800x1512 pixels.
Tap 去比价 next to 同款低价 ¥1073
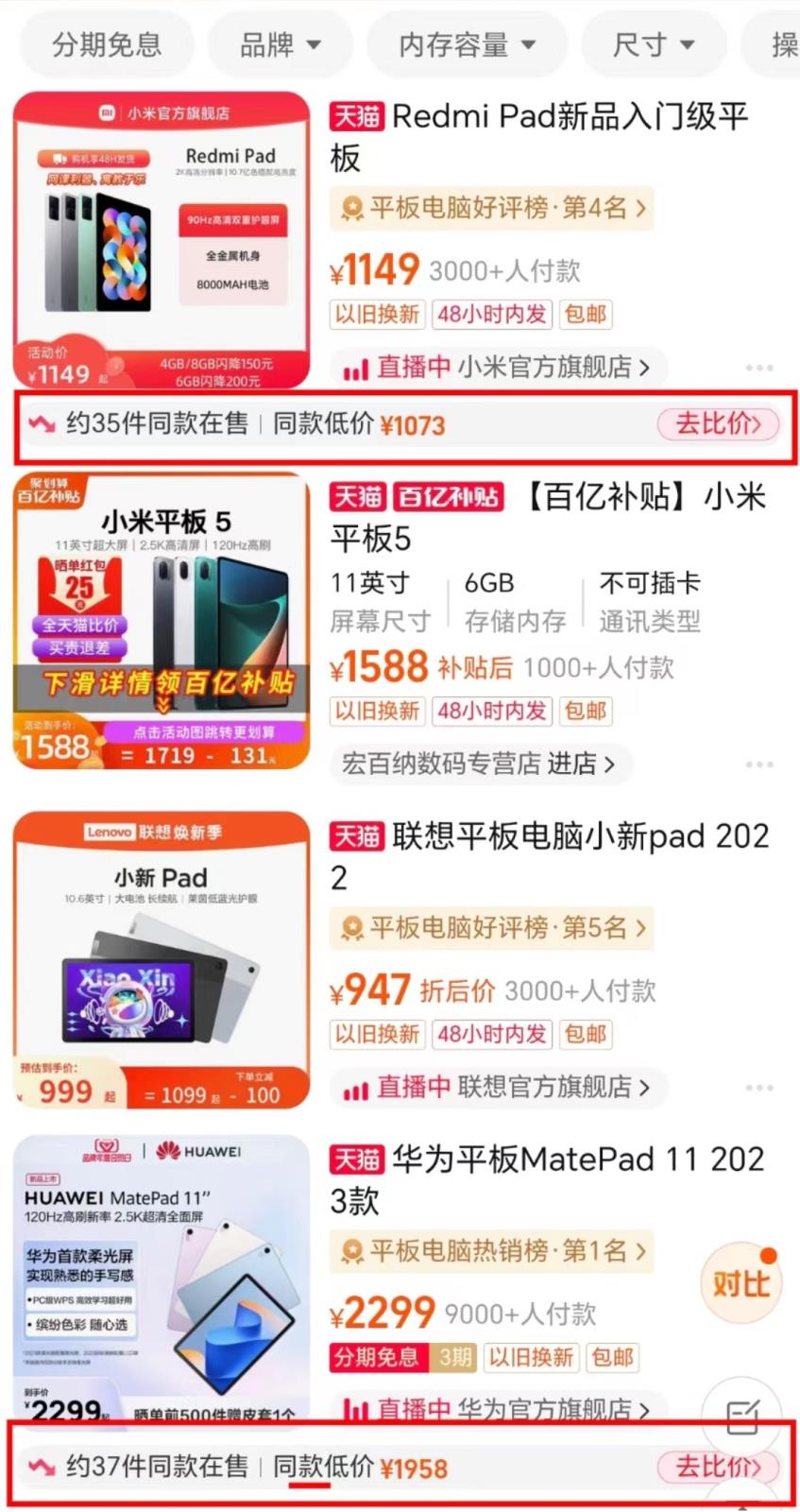point(718,423)
